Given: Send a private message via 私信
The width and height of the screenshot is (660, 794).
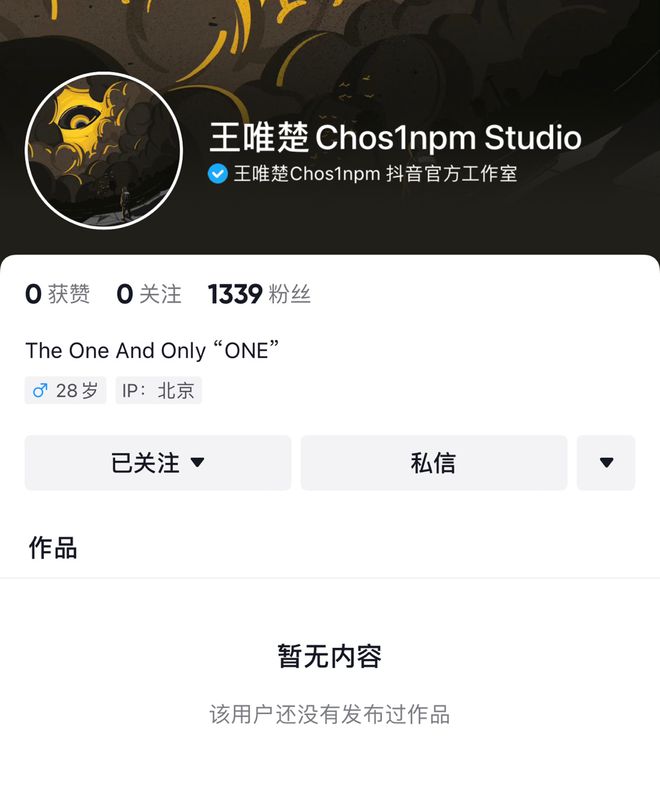Looking at the screenshot, I should pyautogui.click(x=433, y=463).
